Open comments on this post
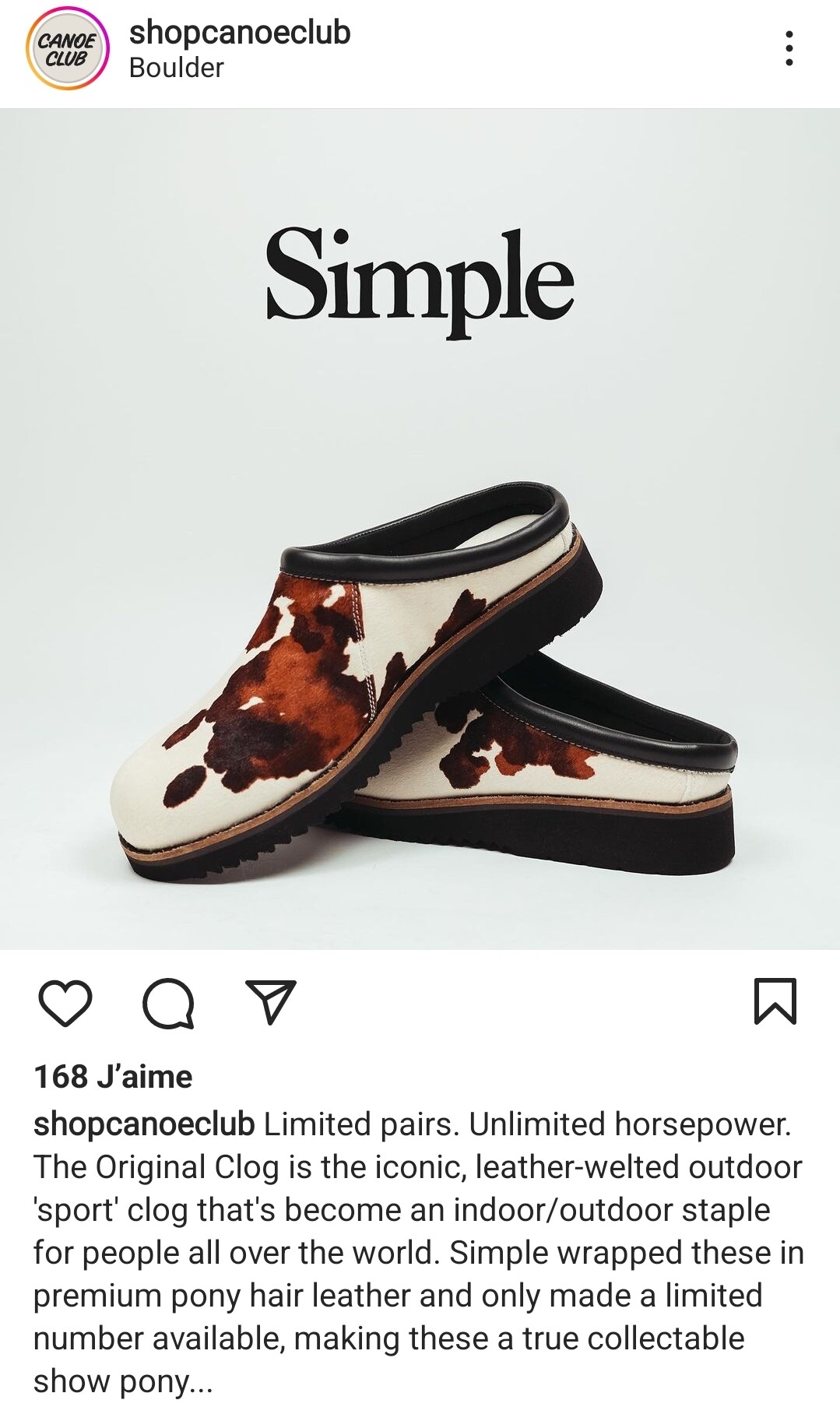 pyautogui.click(x=168, y=1003)
